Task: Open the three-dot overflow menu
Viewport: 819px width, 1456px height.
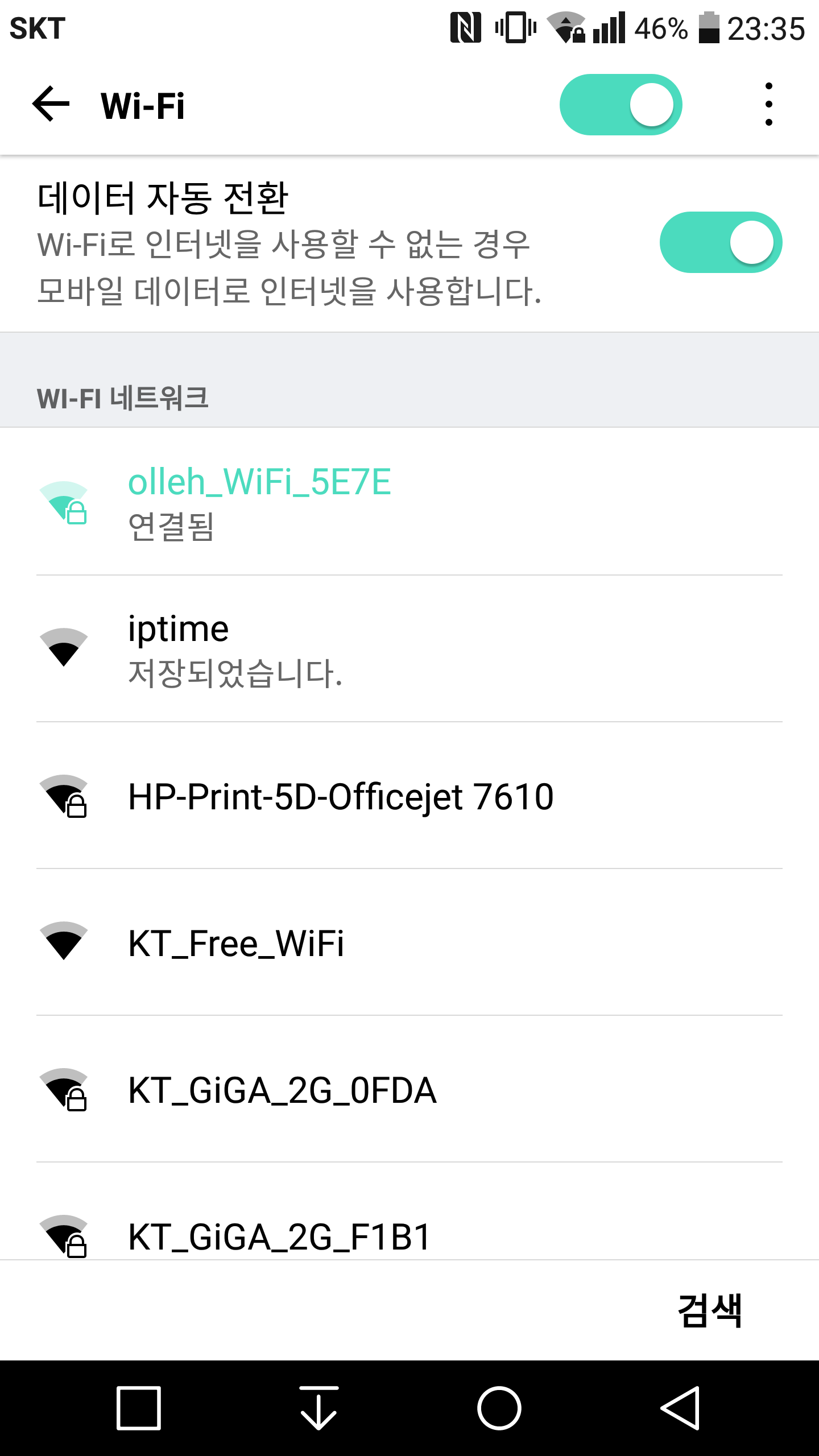Action: (x=768, y=105)
